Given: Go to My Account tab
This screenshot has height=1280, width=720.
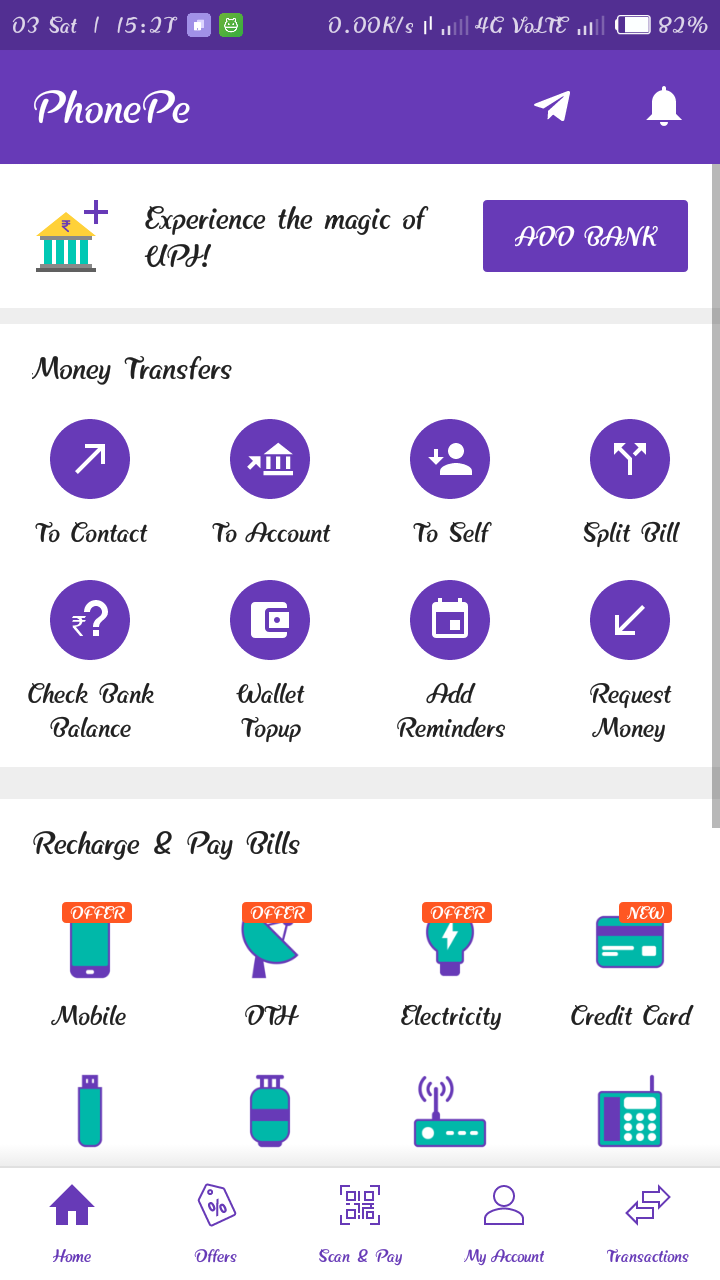Looking at the screenshot, I should point(504,1224).
